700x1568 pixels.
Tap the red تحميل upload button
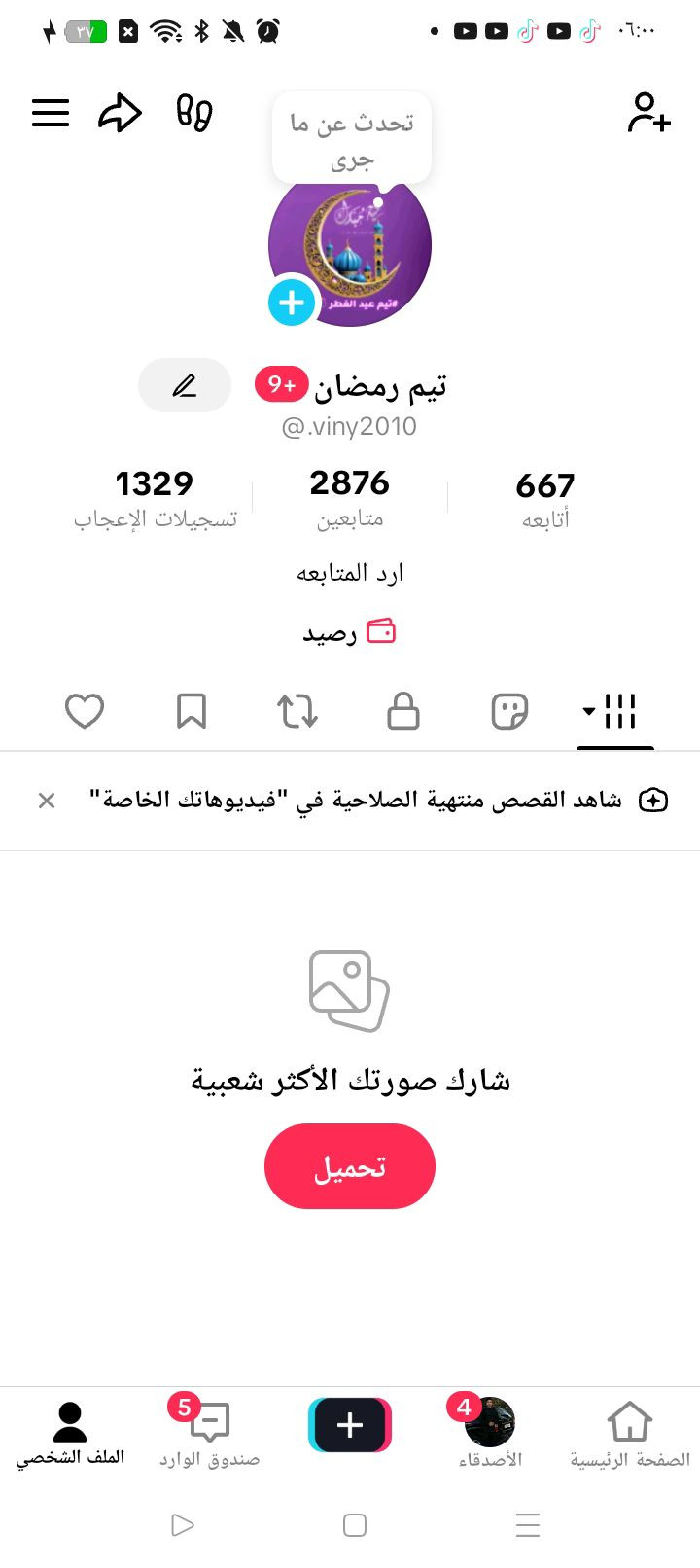point(350,1166)
